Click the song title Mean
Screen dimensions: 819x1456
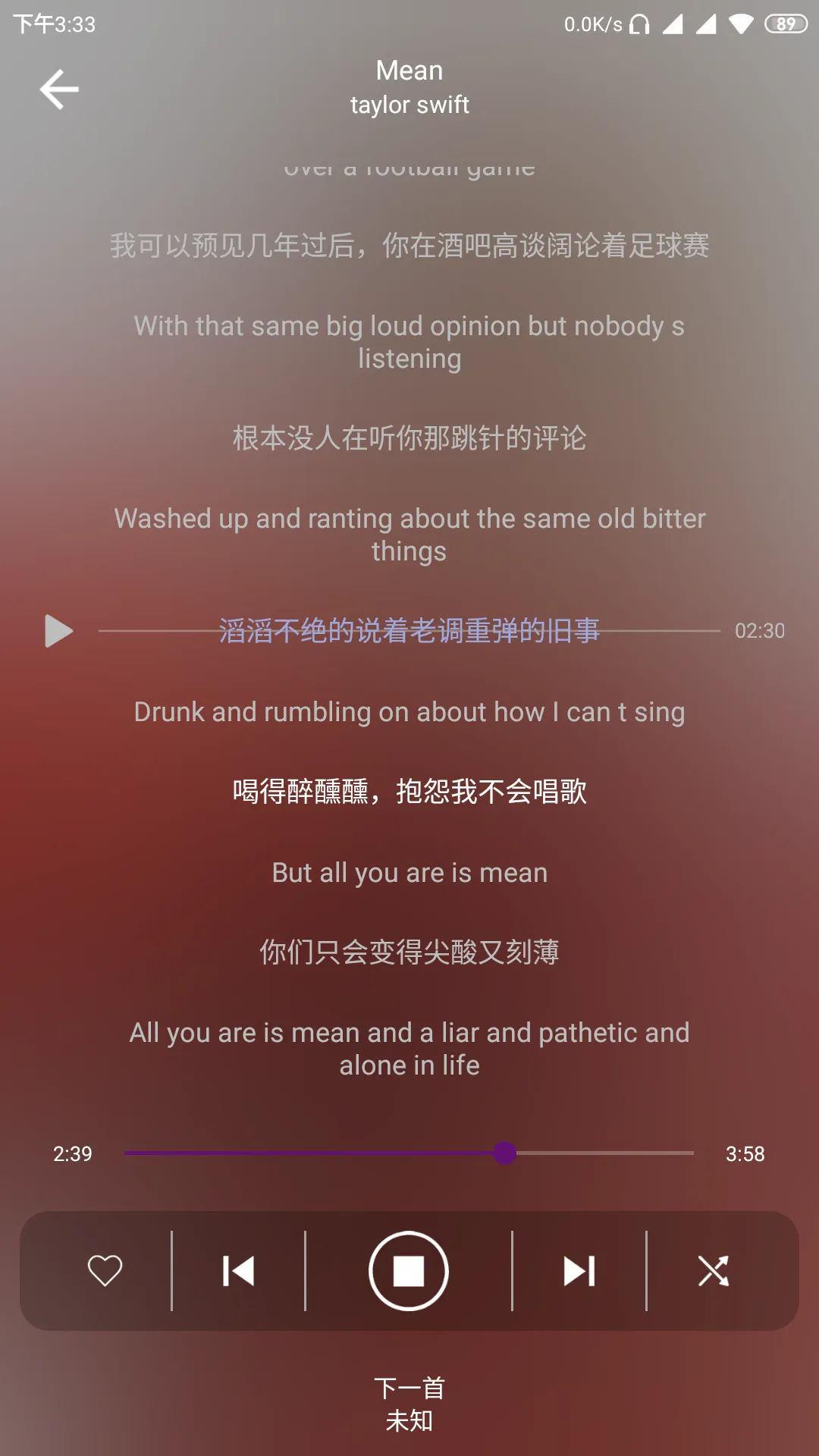point(409,70)
